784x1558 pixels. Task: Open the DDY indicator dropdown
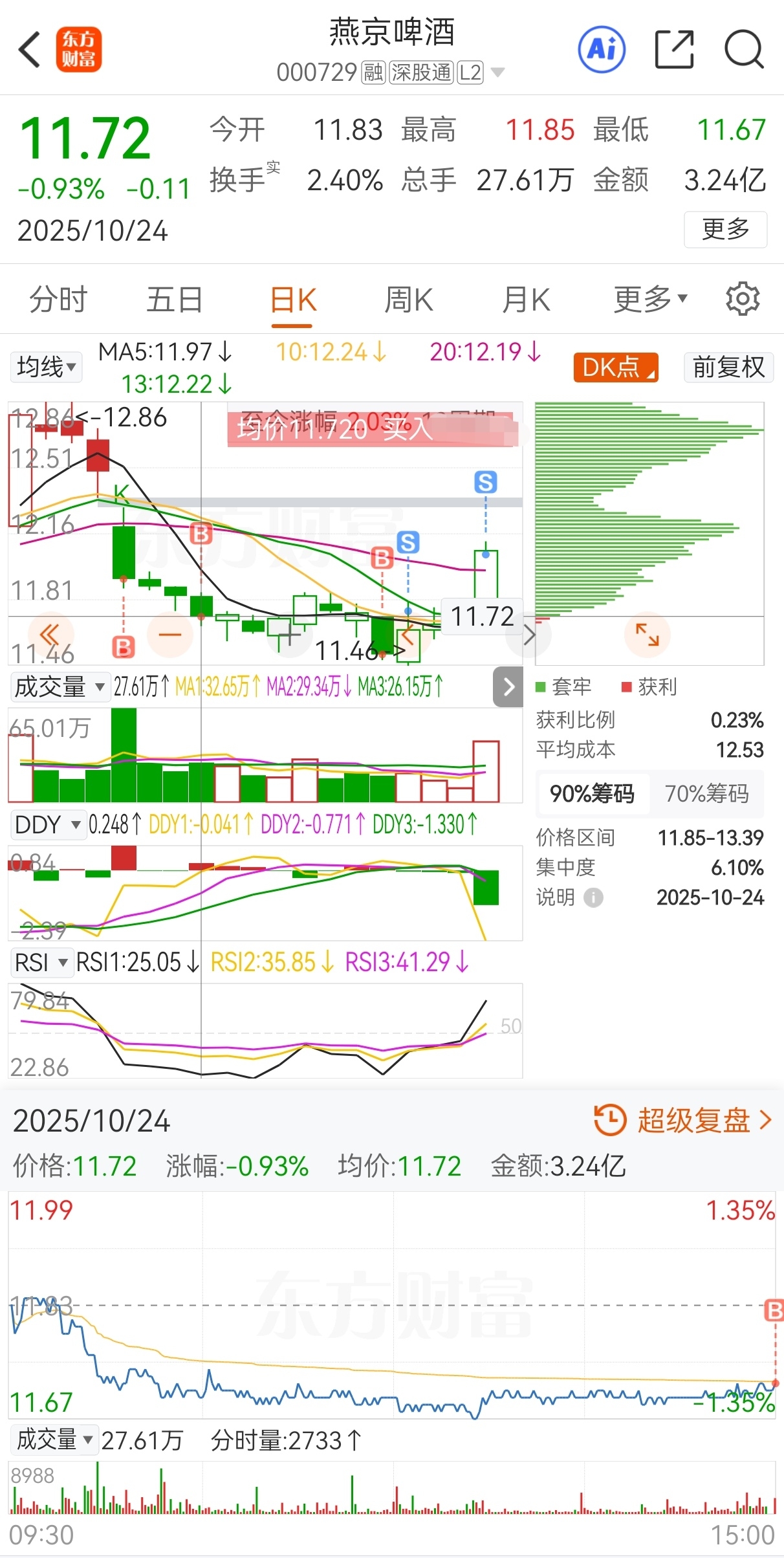click(x=48, y=825)
